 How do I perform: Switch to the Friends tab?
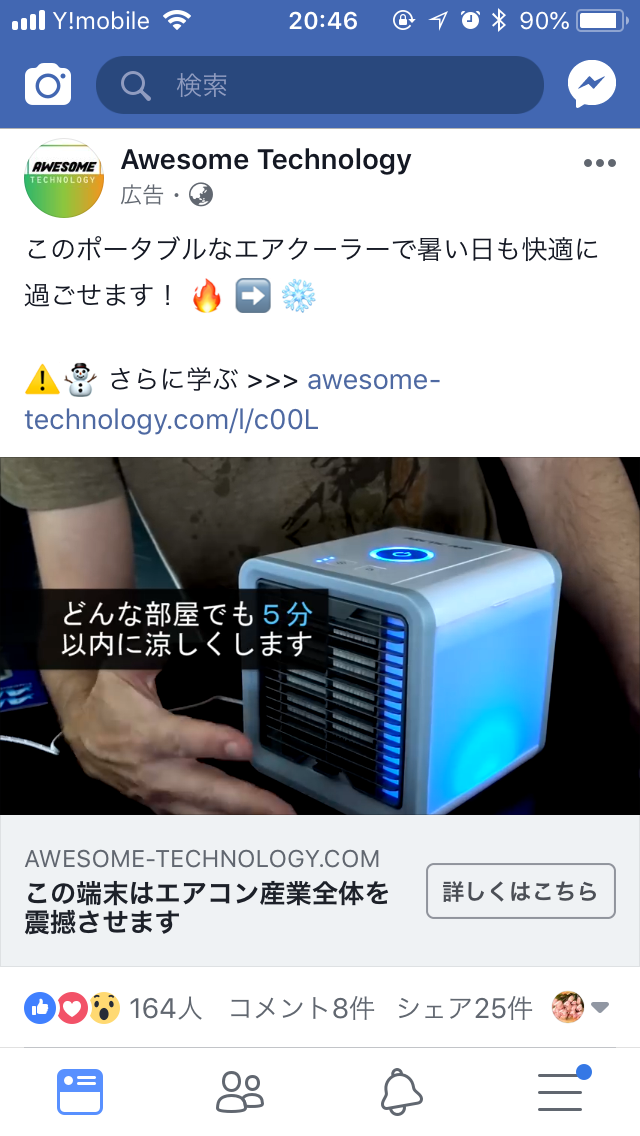(x=240, y=1091)
